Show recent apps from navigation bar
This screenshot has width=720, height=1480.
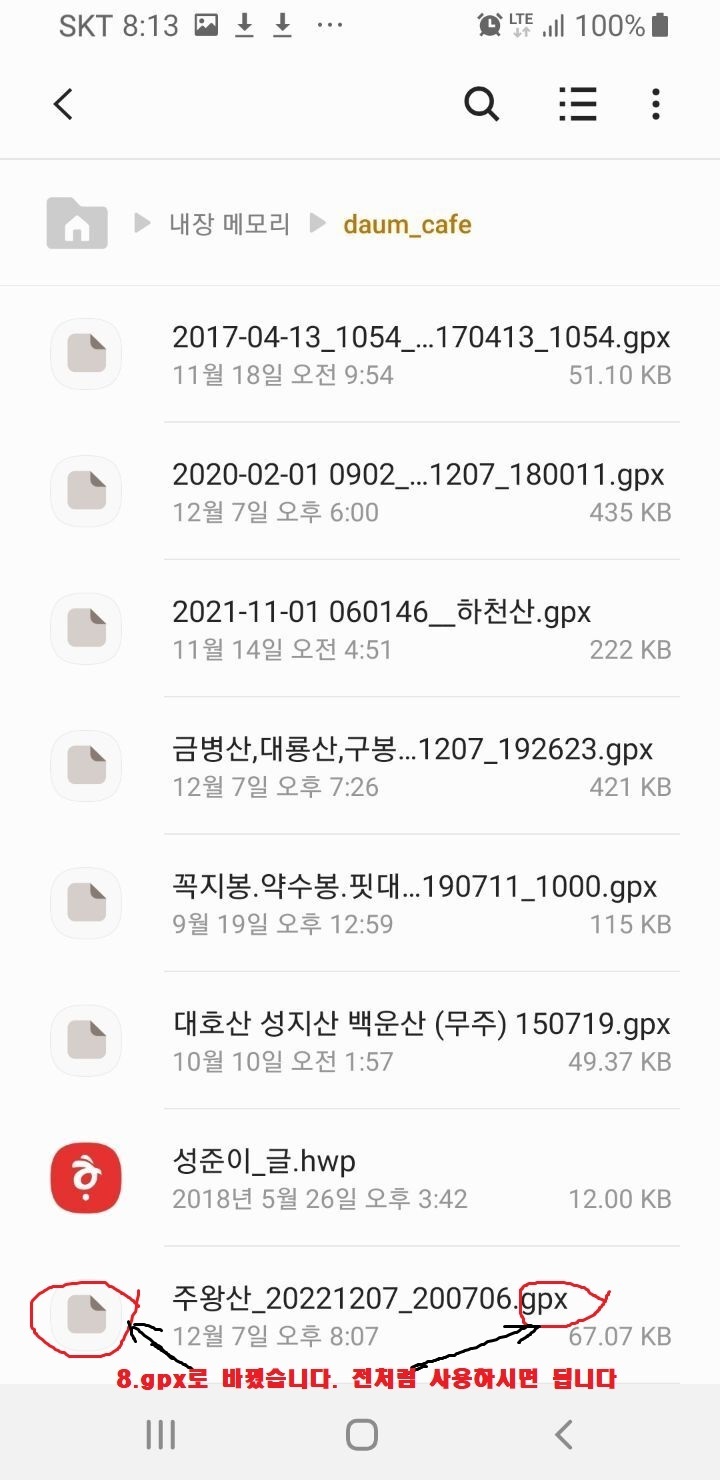(160, 1435)
